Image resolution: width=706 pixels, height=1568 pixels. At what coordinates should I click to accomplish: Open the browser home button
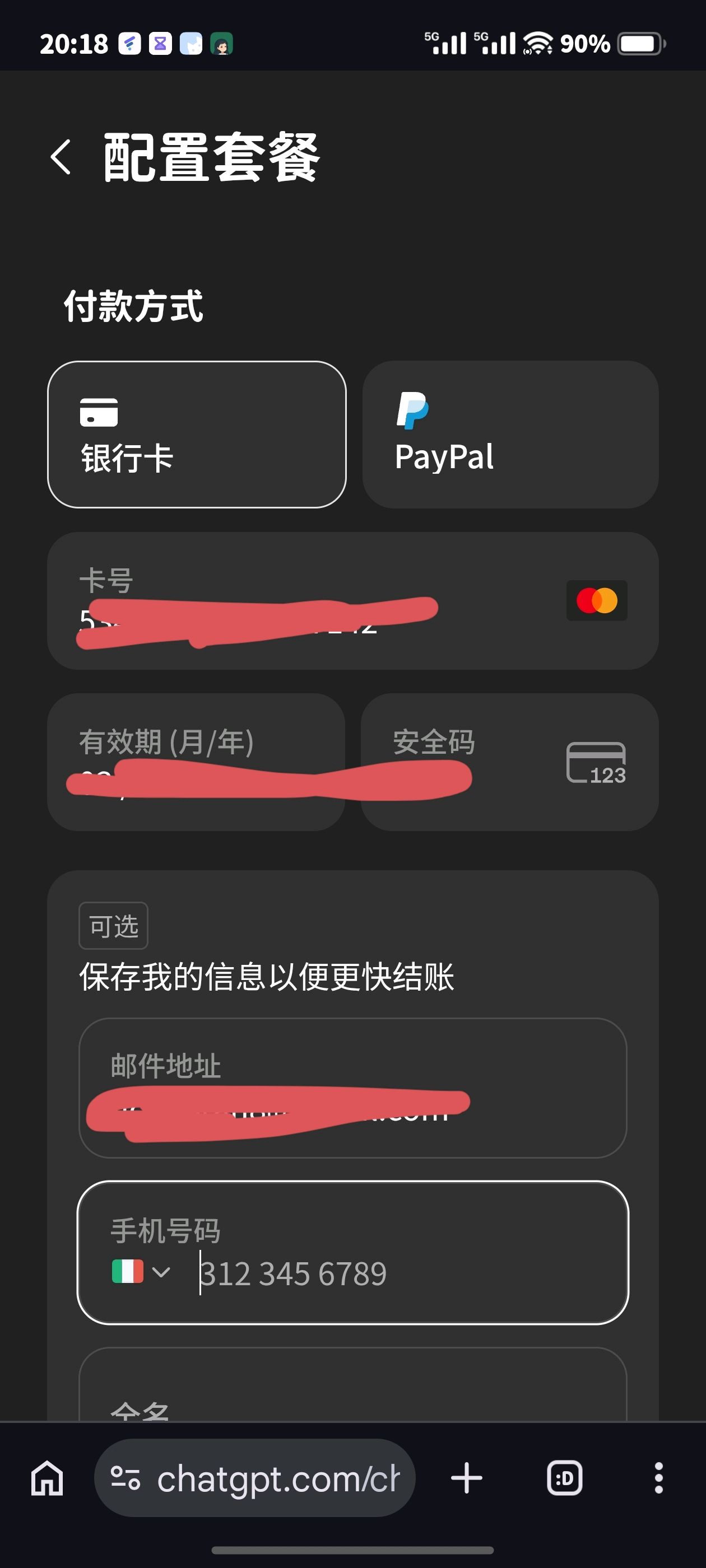[x=47, y=1477]
